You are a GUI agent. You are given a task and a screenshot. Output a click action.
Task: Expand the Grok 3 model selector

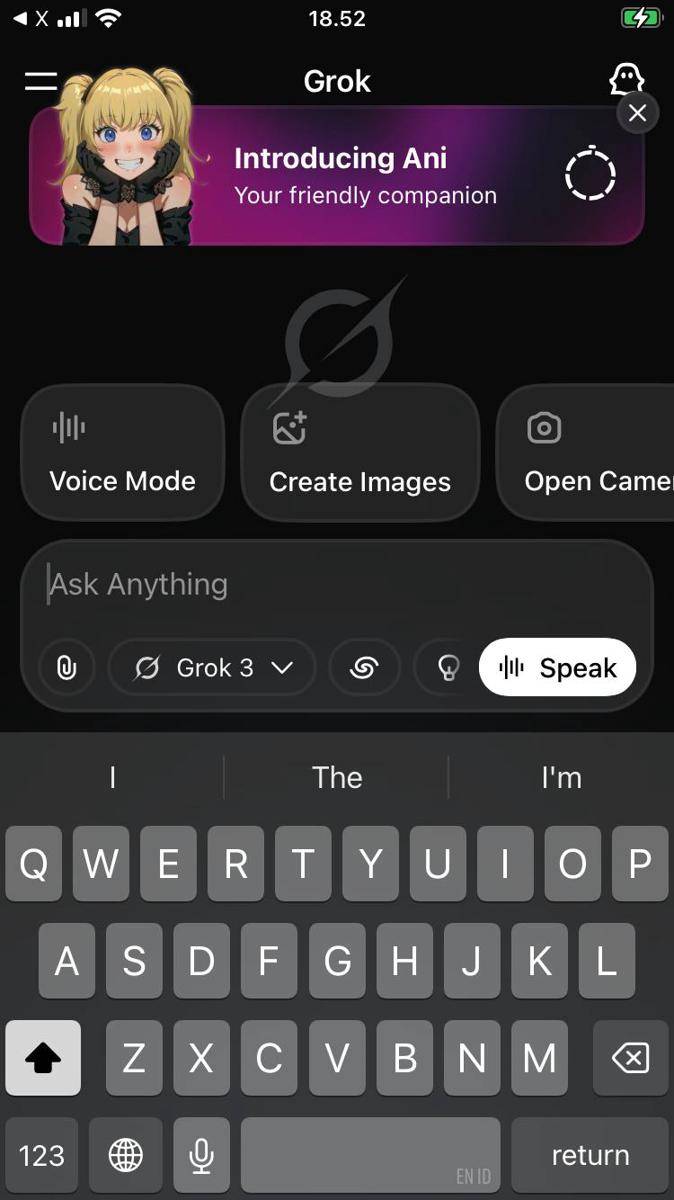coord(212,668)
